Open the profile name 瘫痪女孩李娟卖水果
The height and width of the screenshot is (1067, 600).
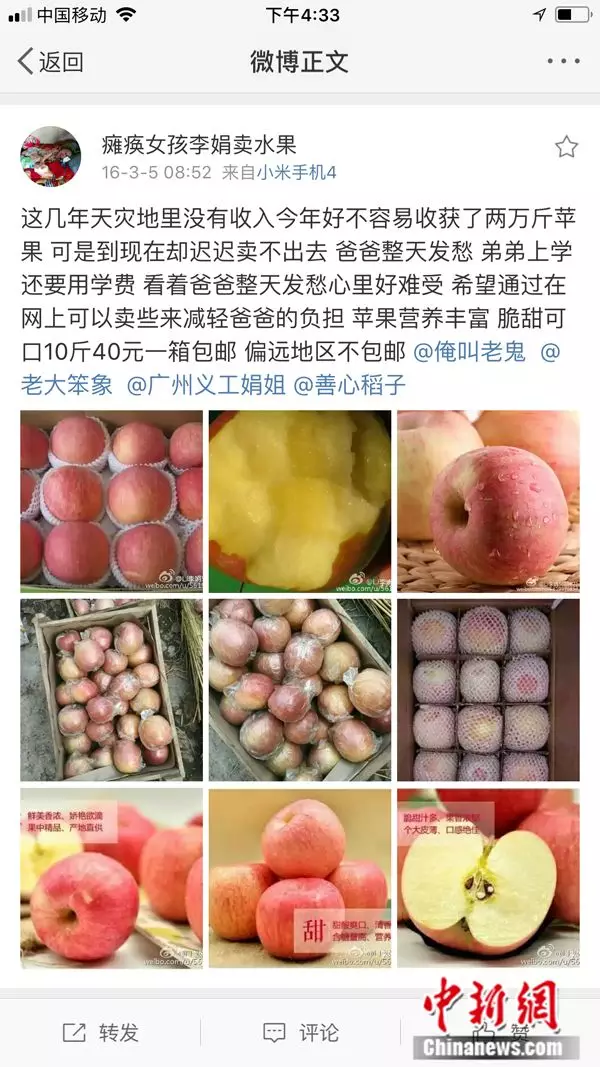pos(199,145)
